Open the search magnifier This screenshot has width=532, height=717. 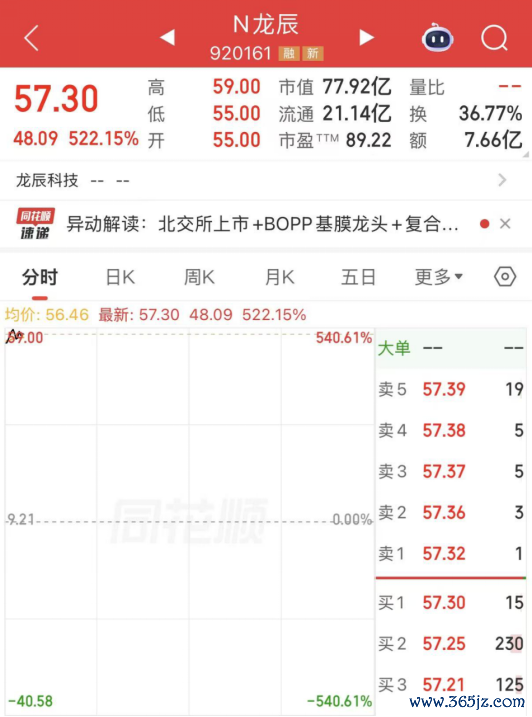(x=494, y=37)
